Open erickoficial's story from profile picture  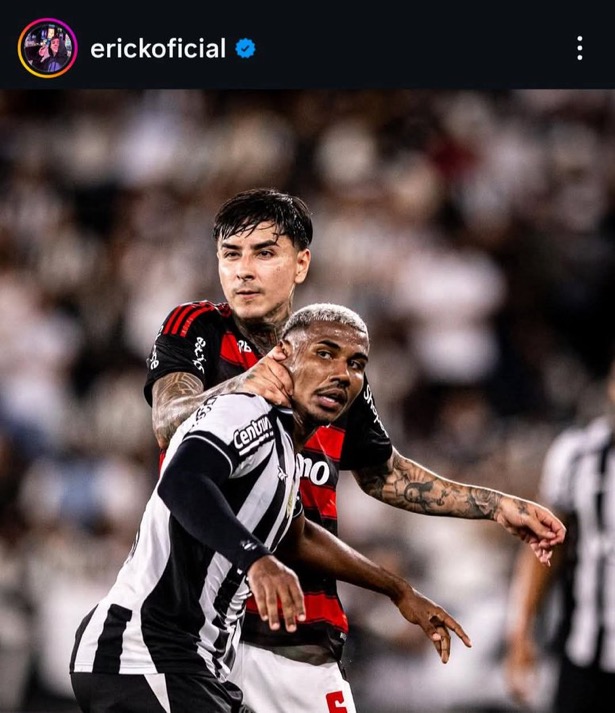pos(47,48)
